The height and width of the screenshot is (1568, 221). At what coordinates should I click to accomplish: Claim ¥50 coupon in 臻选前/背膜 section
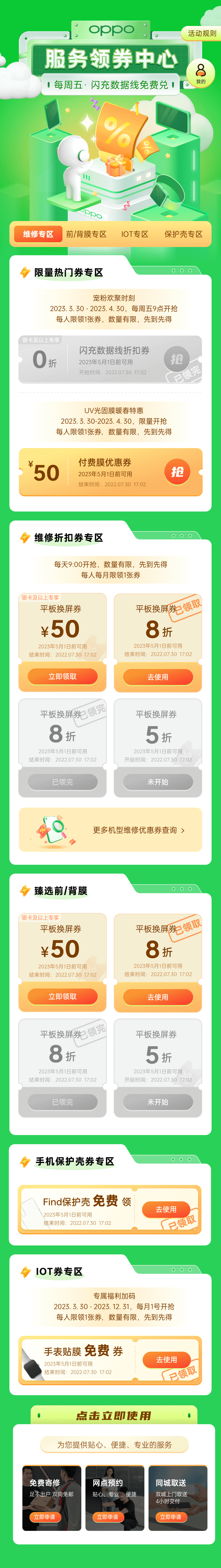point(63,997)
